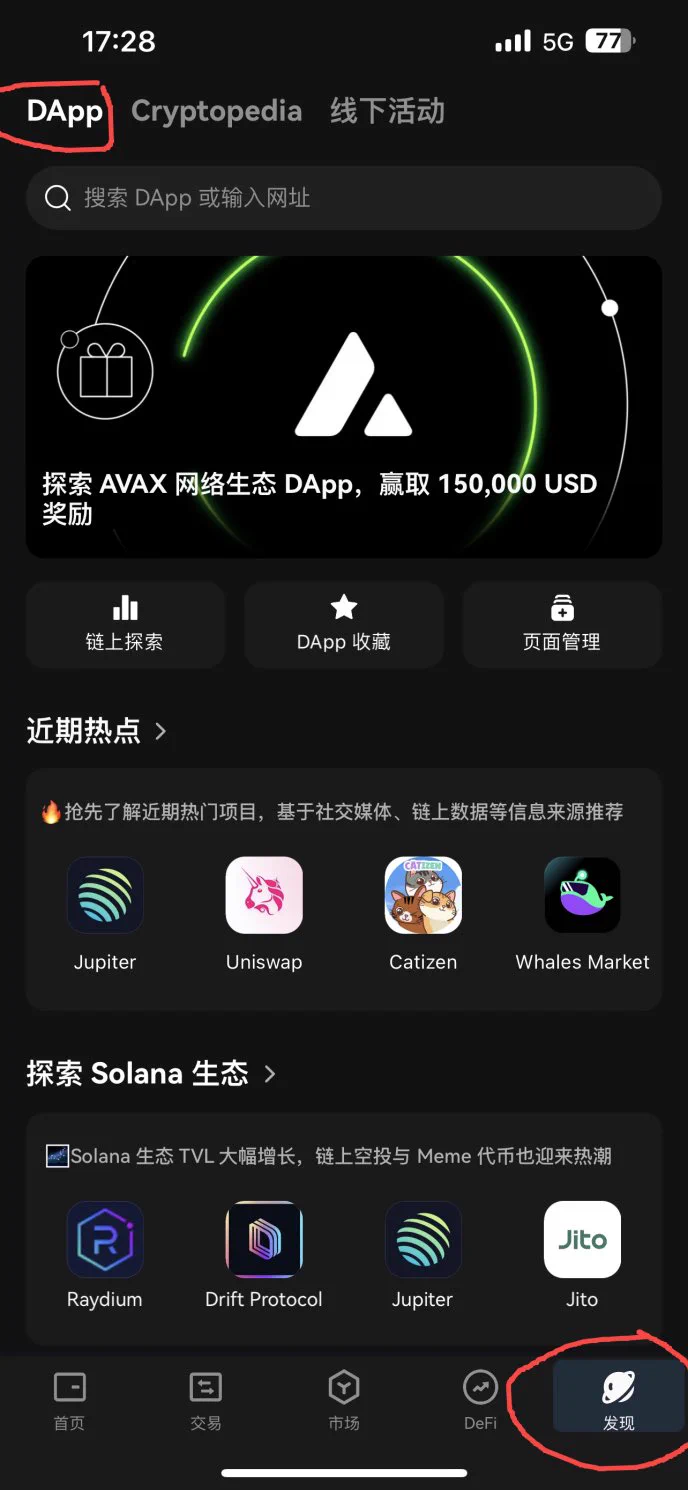
Task: Open the AVAX 网络生态 reward banner
Action: [x=343, y=406]
